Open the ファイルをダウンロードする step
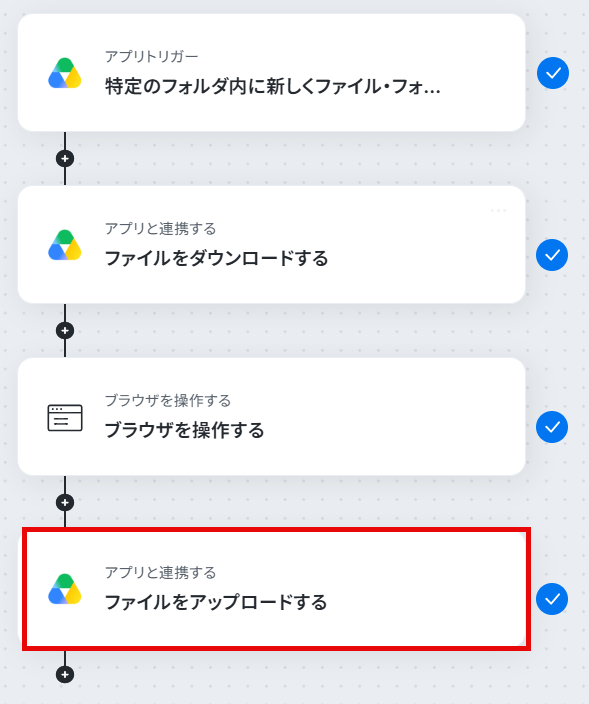The width and height of the screenshot is (589, 704). (x=271, y=245)
